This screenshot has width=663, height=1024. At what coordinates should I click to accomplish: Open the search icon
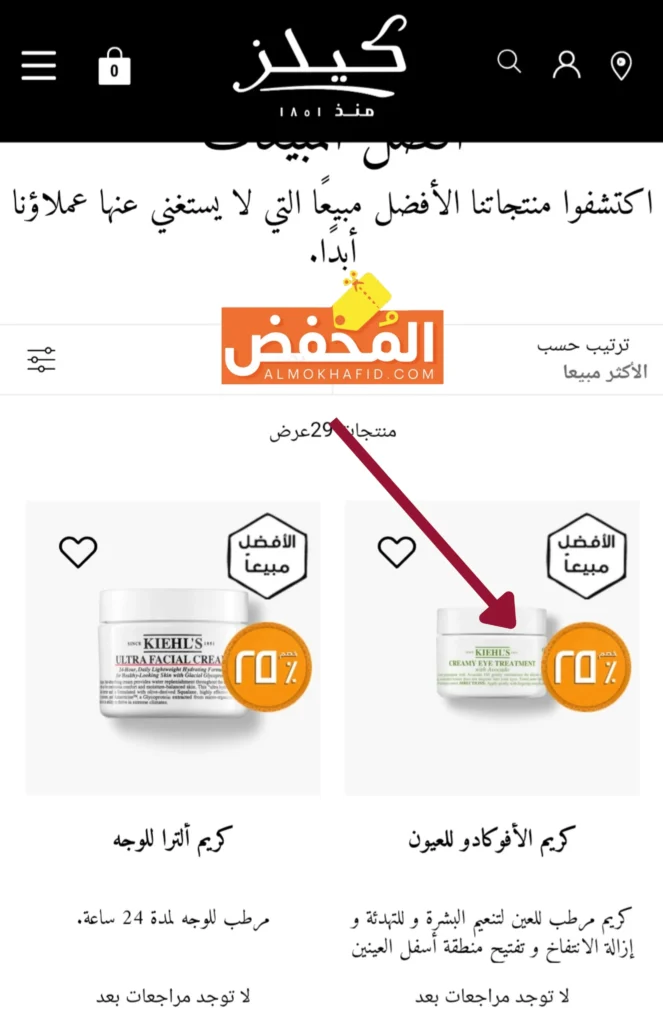(509, 63)
